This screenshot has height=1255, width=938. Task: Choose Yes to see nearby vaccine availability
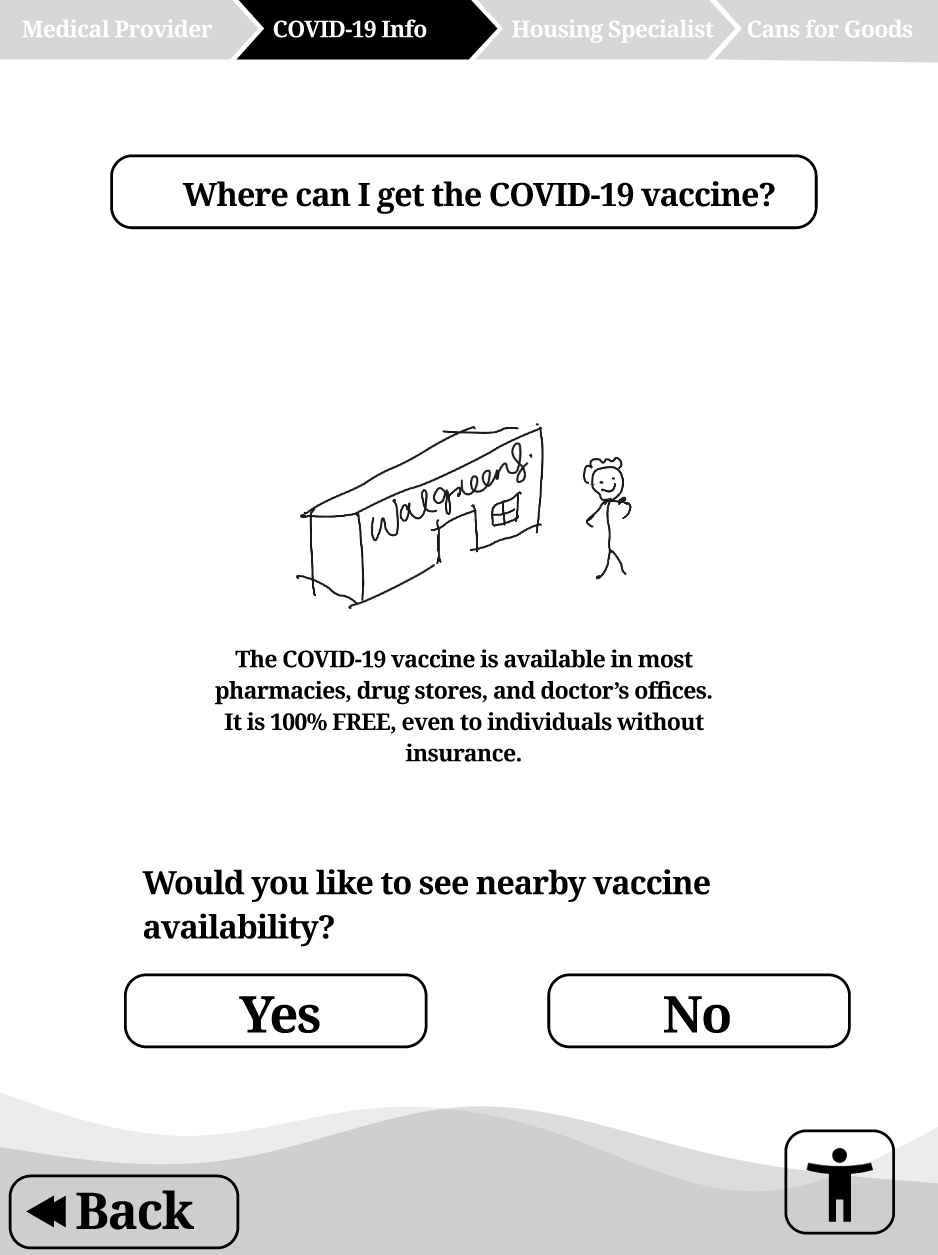pos(275,1011)
